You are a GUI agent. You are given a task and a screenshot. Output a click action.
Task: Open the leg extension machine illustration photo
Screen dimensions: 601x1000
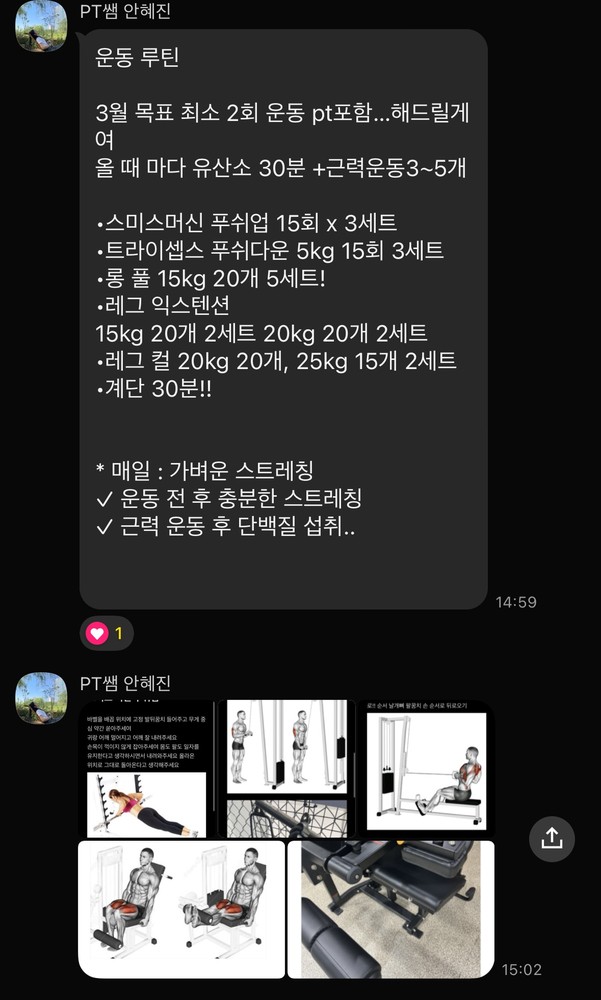tap(180, 908)
